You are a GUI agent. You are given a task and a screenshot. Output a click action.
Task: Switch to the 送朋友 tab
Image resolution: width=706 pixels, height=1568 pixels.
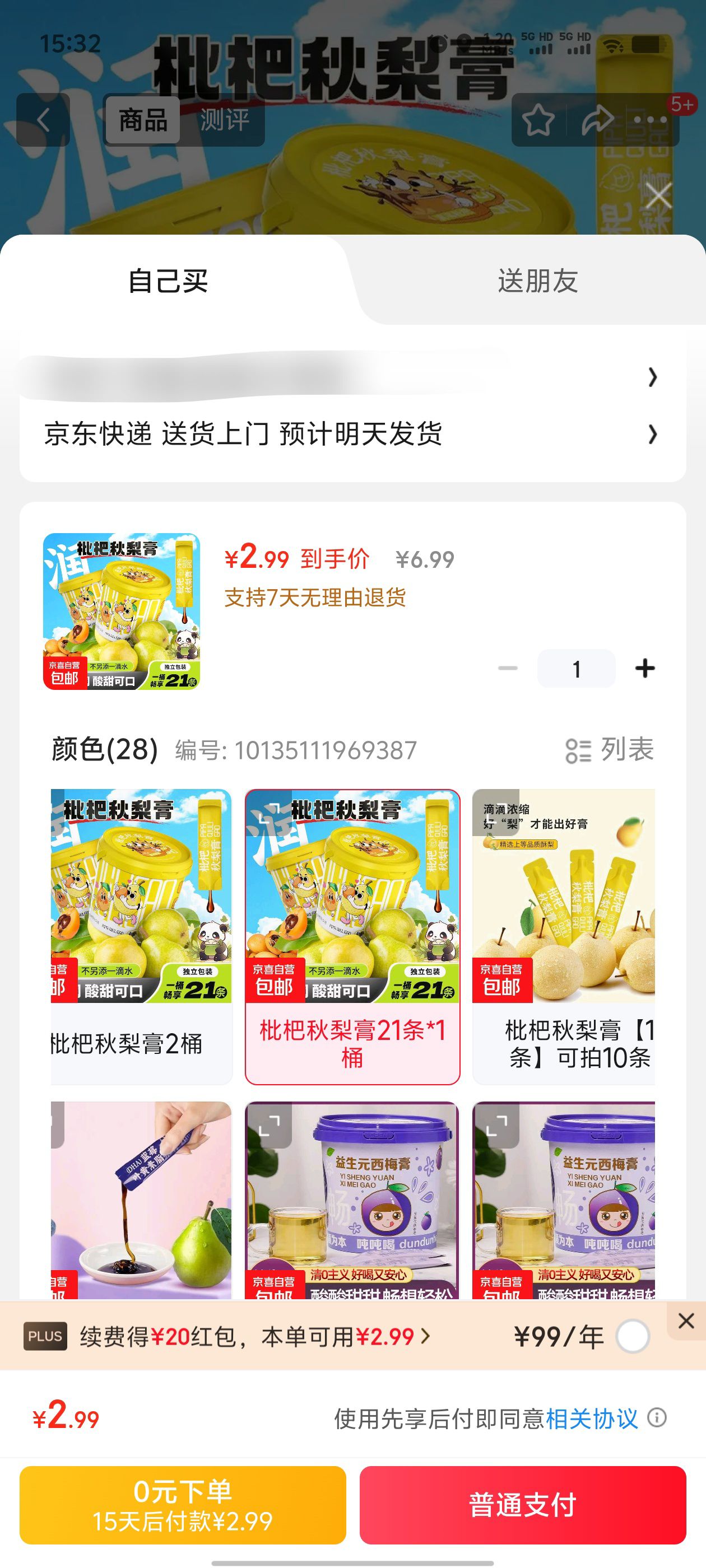point(537,281)
